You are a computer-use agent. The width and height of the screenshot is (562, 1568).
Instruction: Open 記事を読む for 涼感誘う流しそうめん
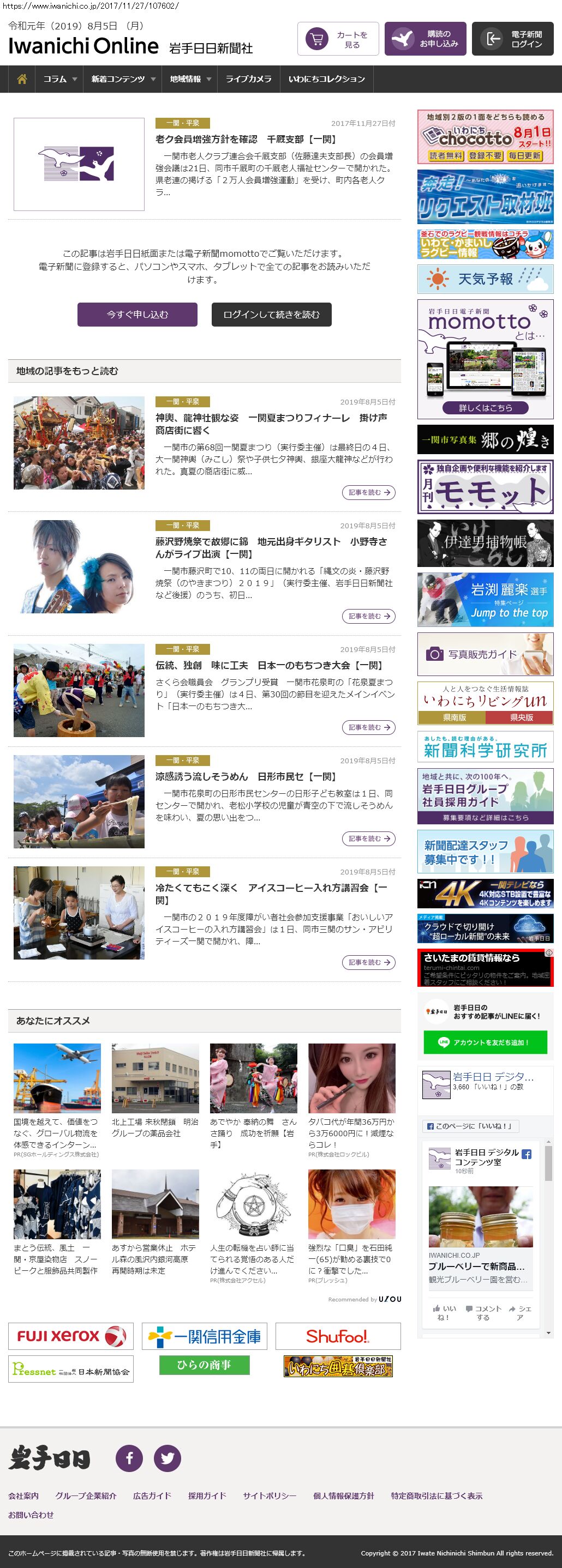click(x=368, y=839)
